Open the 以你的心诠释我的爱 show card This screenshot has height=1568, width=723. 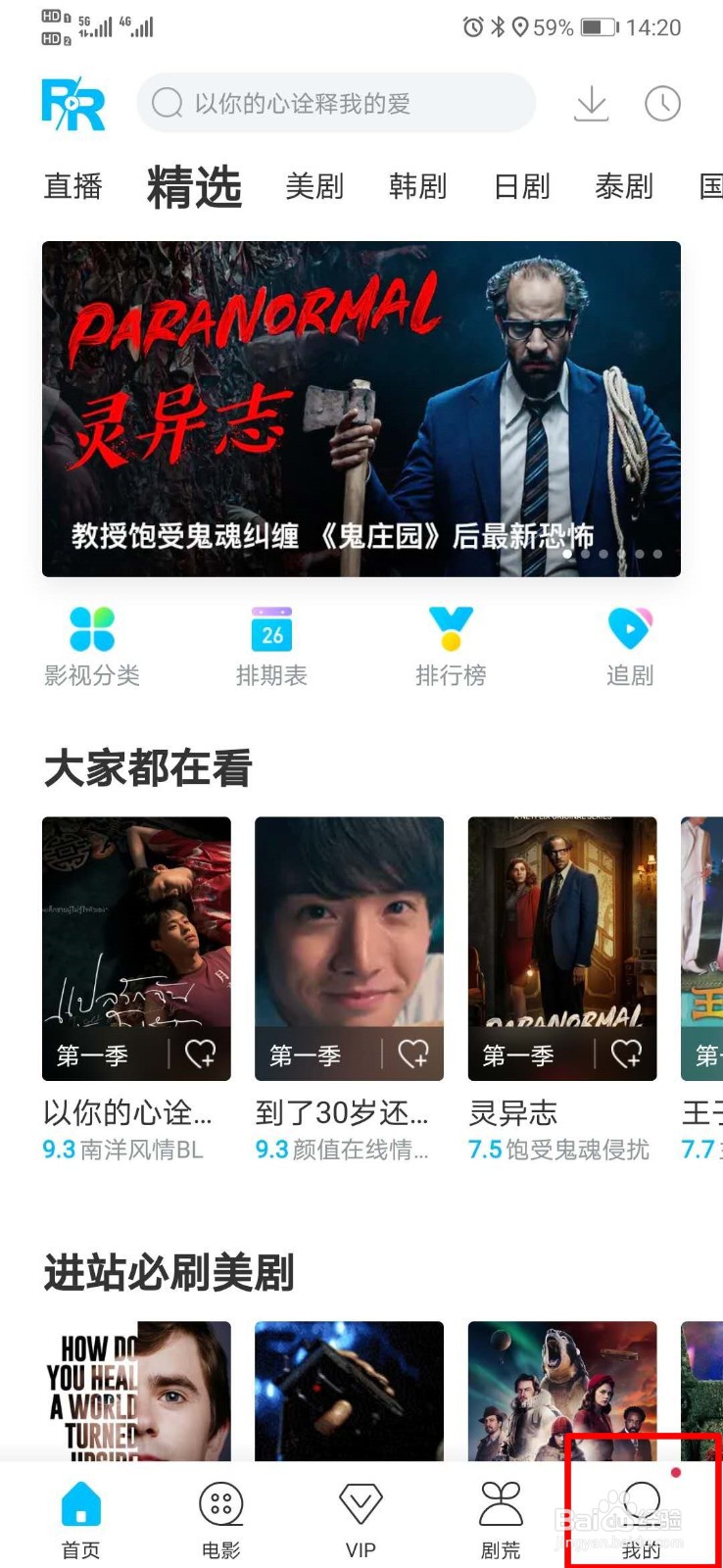coord(136,948)
